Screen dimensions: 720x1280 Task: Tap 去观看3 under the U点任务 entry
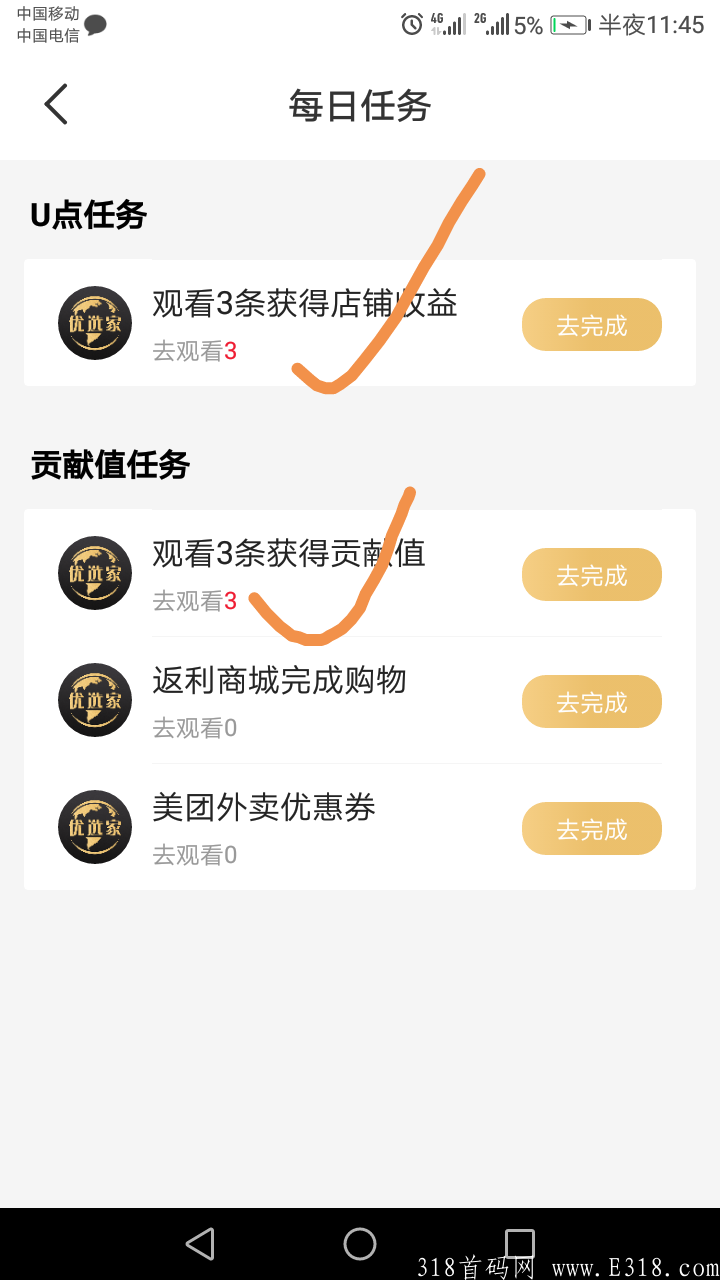pos(195,351)
